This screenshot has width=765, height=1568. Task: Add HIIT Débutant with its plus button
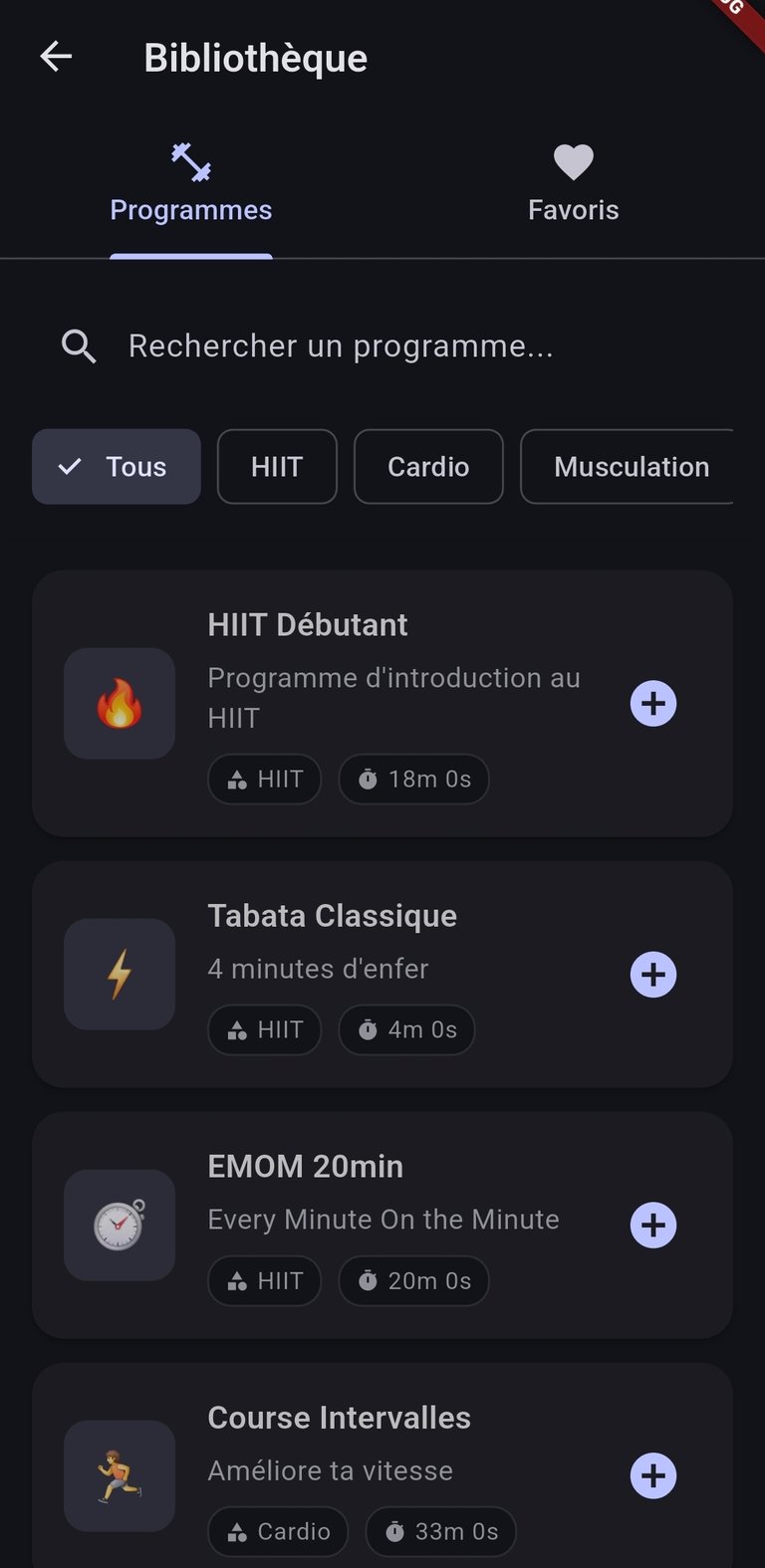coord(653,704)
